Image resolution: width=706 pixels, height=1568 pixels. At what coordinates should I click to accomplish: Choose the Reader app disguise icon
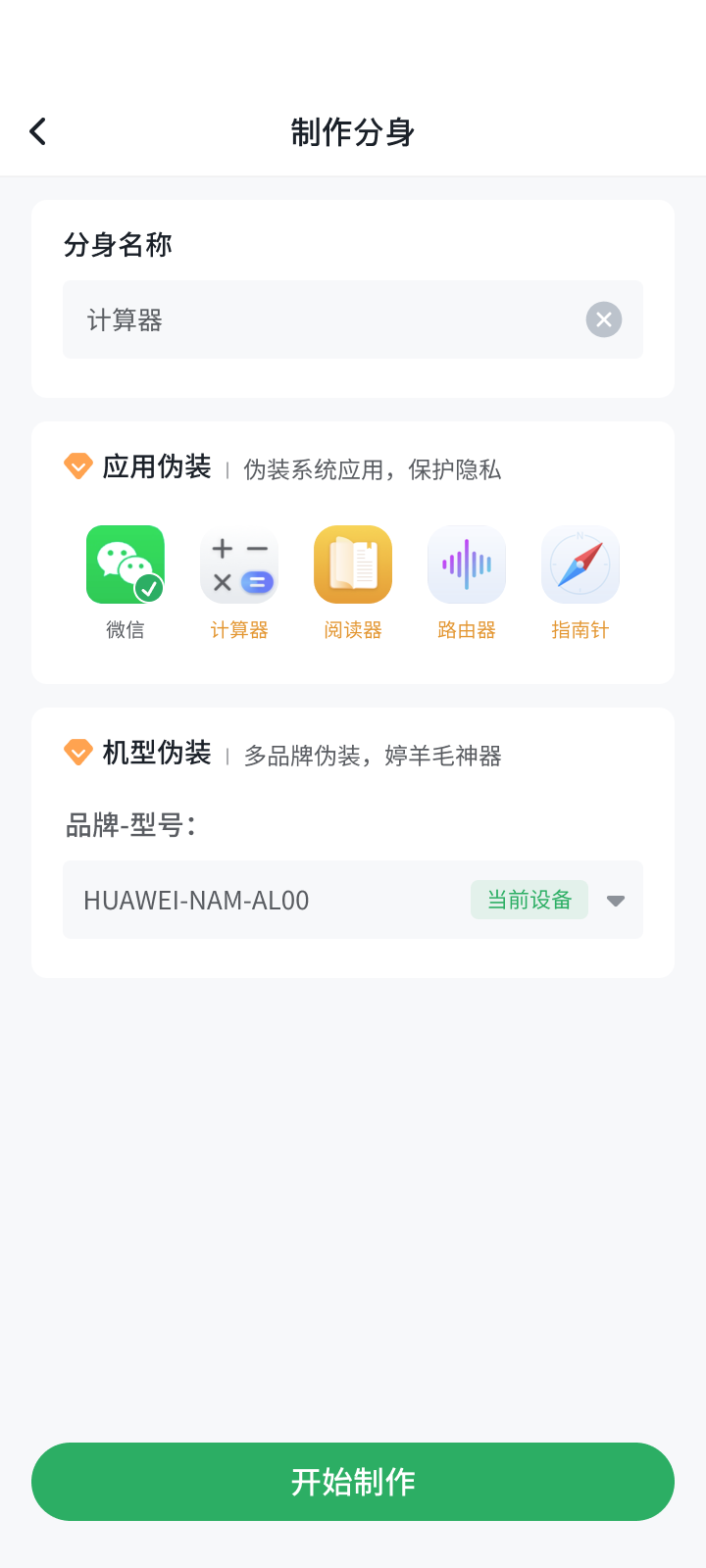tap(352, 564)
